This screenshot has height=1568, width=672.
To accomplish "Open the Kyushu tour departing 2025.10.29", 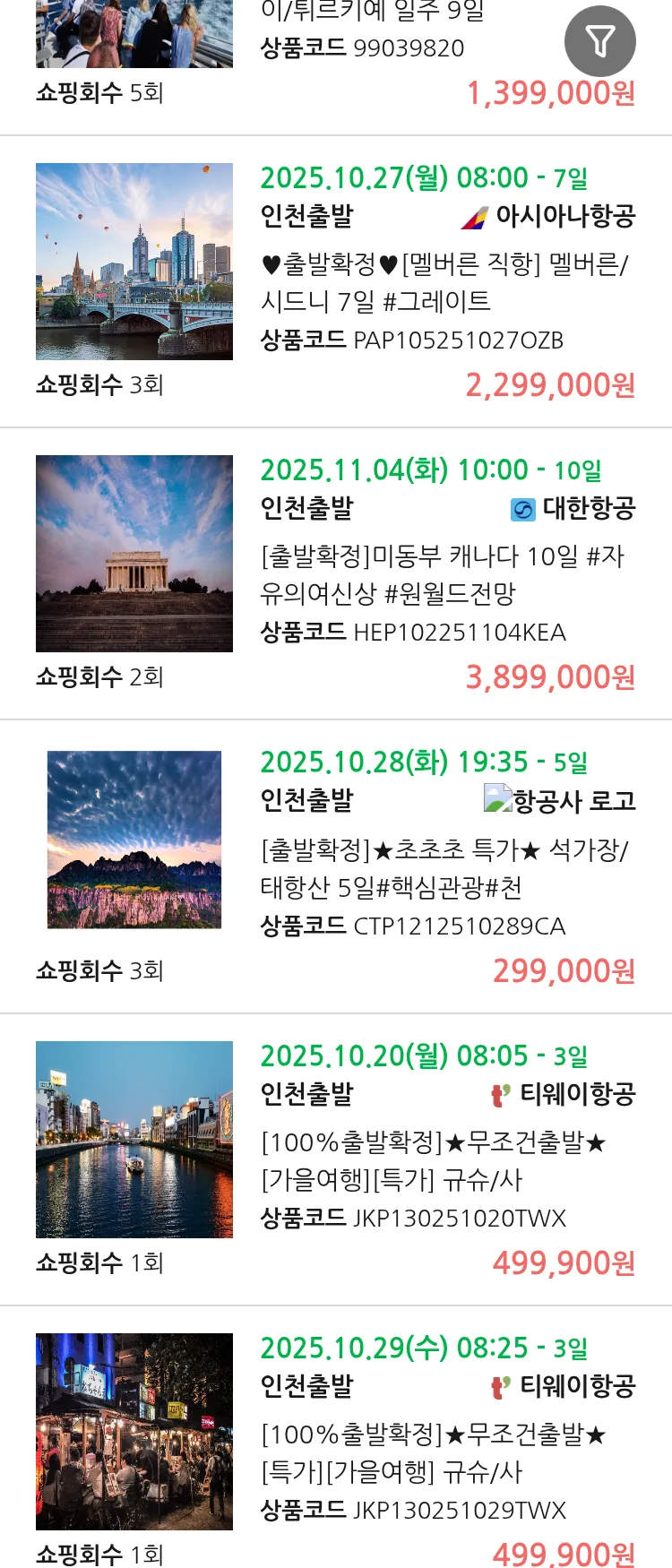I will click(446, 1452).
